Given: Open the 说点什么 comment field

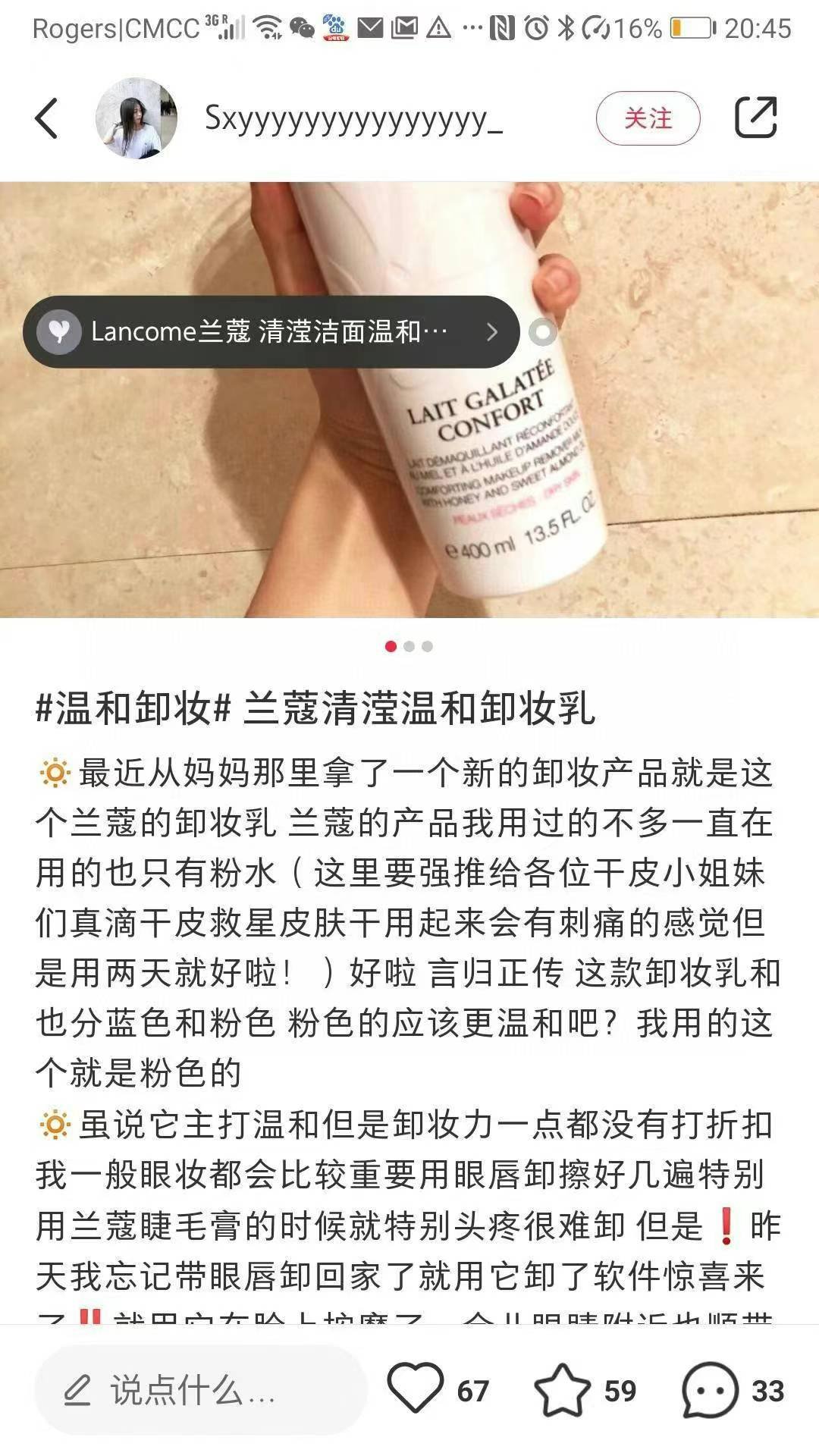Looking at the screenshot, I should pyautogui.click(x=201, y=1390).
